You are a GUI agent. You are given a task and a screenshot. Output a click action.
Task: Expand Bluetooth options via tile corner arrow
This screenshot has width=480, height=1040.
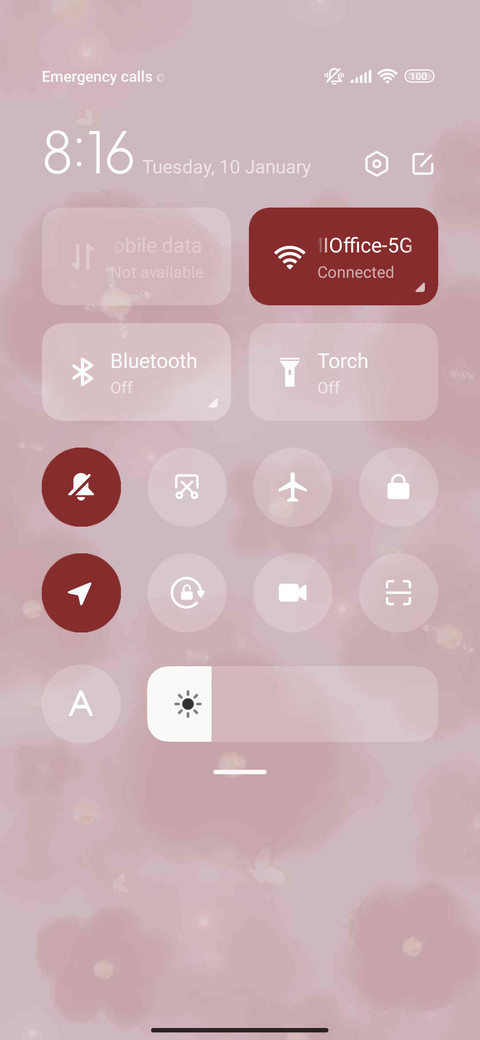coord(213,403)
